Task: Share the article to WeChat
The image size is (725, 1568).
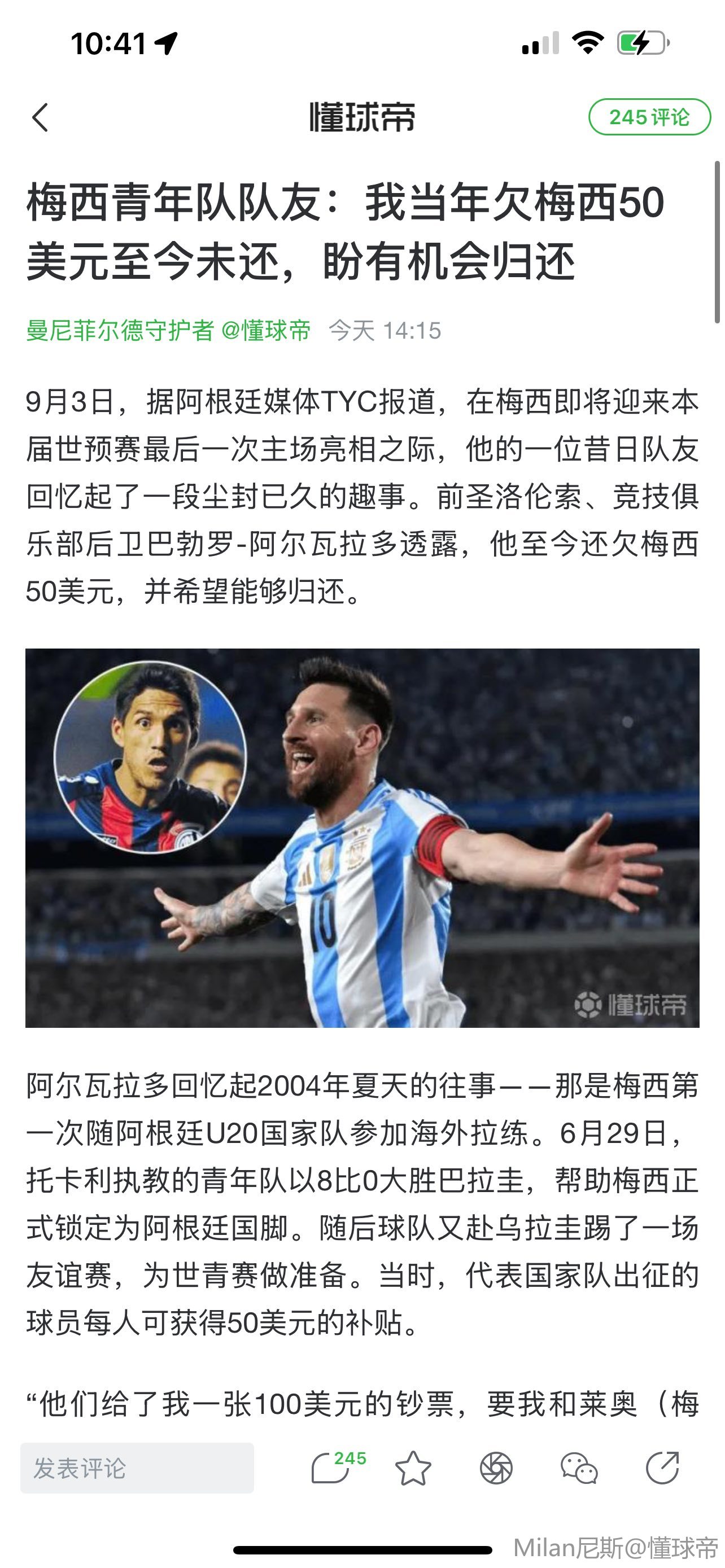Action: tap(579, 1468)
